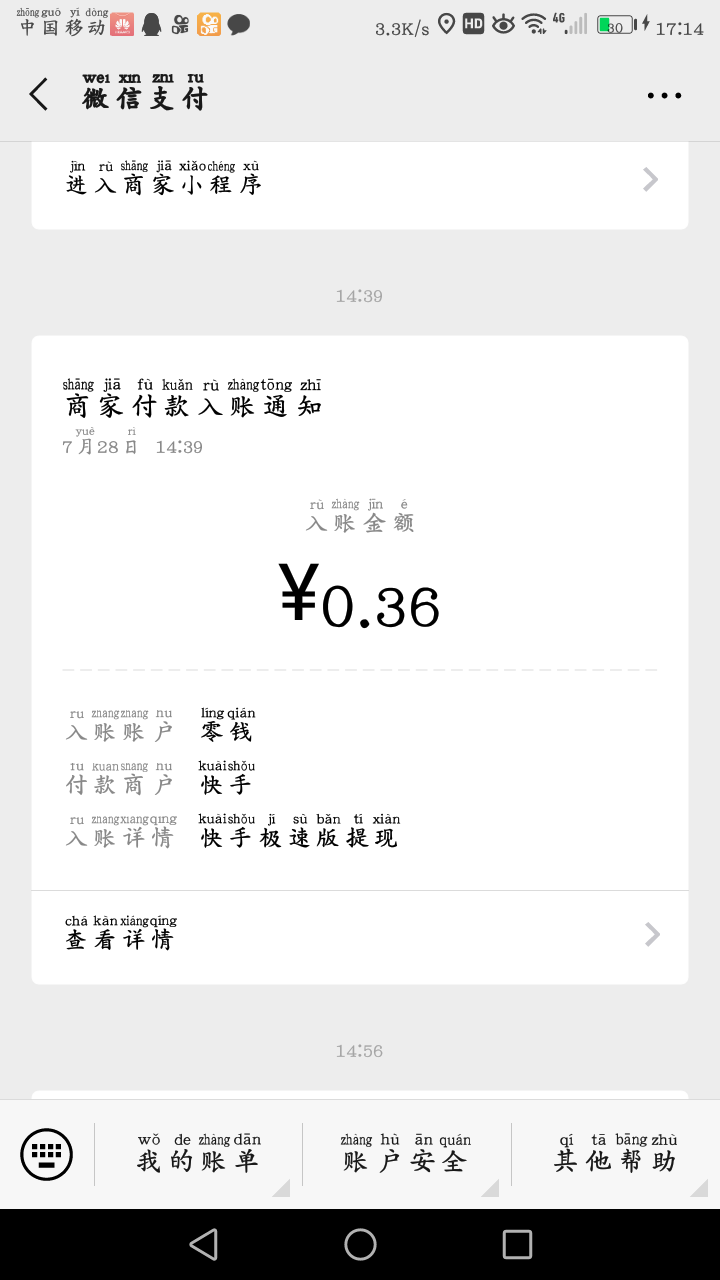This screenshot has width=720, height=1280.
Task: Open the three-dot menu at top right
Action: pos(664,95)
